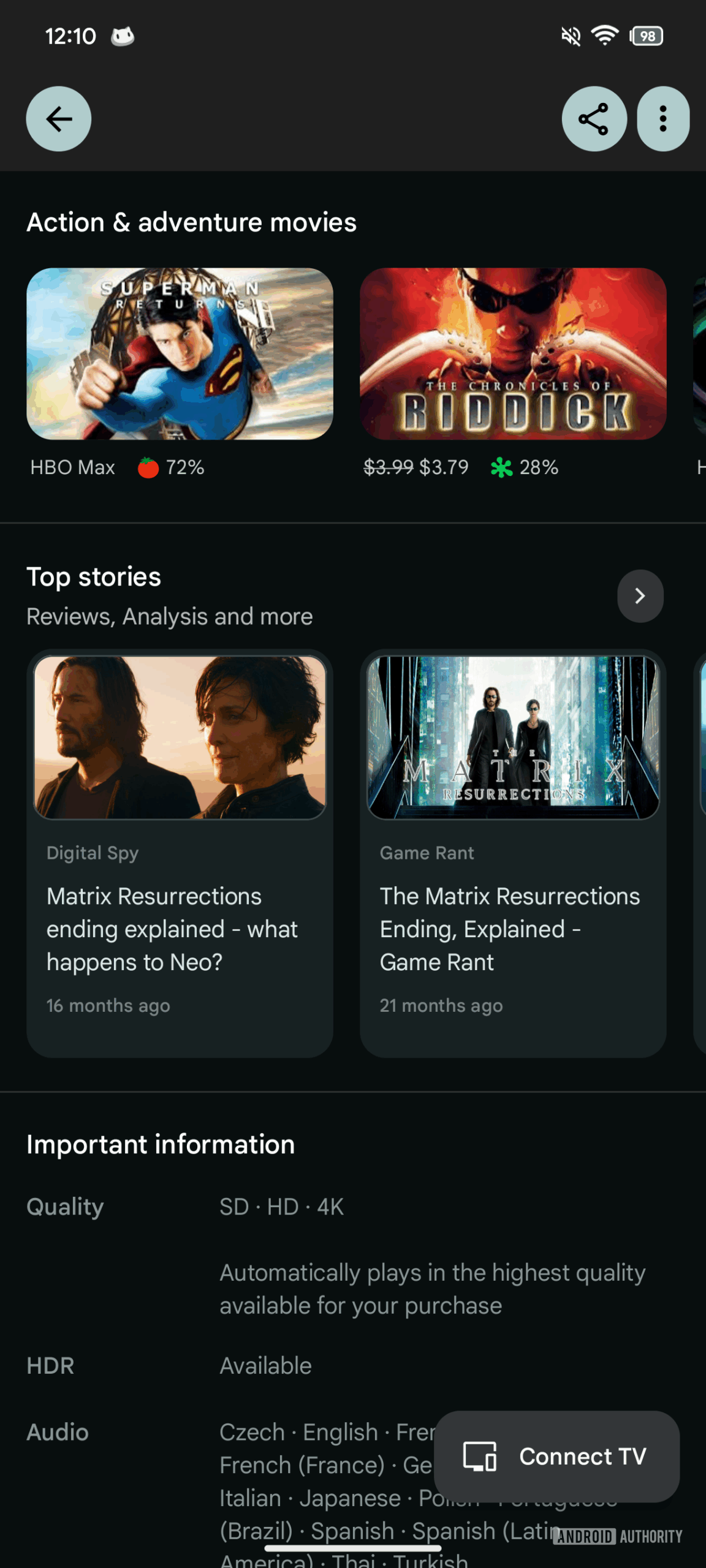Expand Top stories with the chevron arrow

point(640,596)
